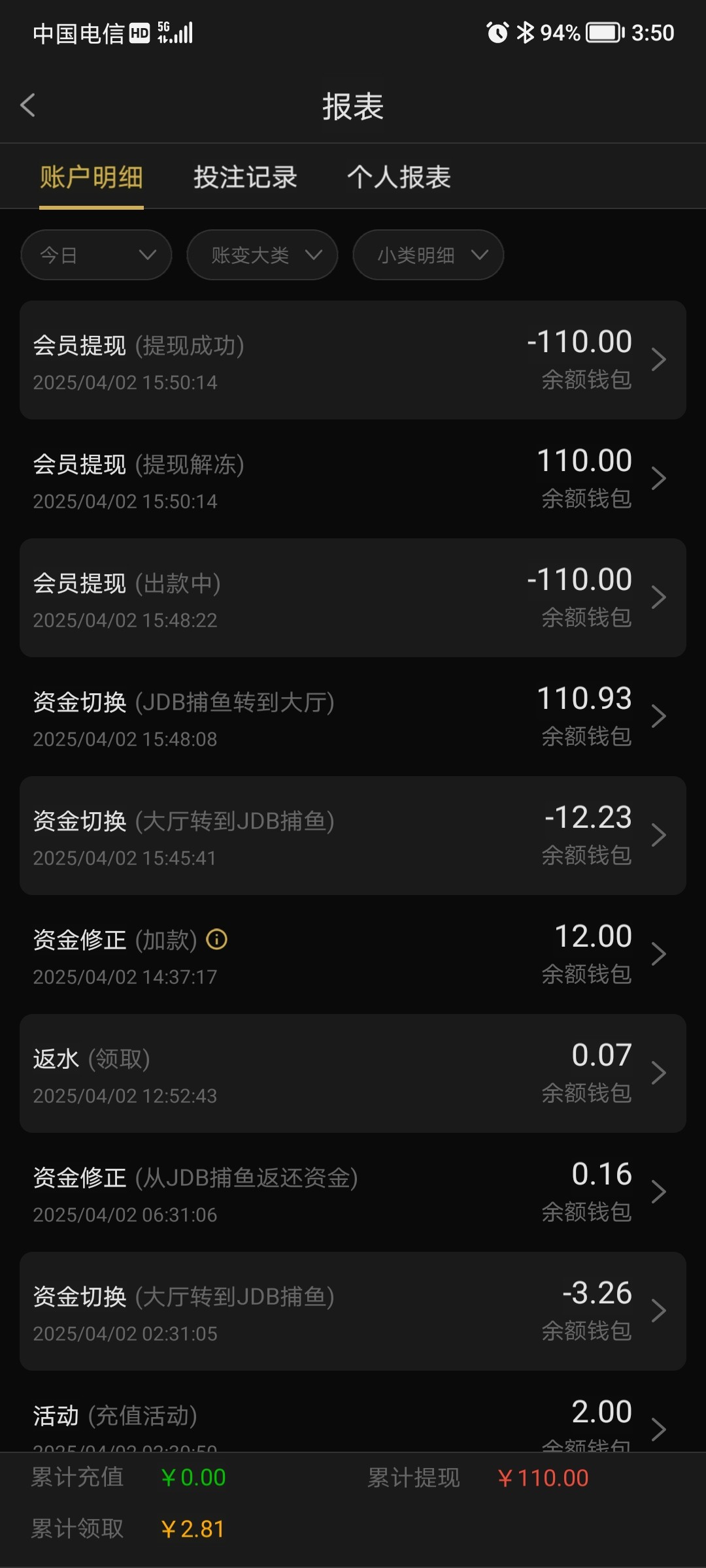
Task: Switch to the 个人报表 tab
Action: pyautogui.click(x=399, y=177)
